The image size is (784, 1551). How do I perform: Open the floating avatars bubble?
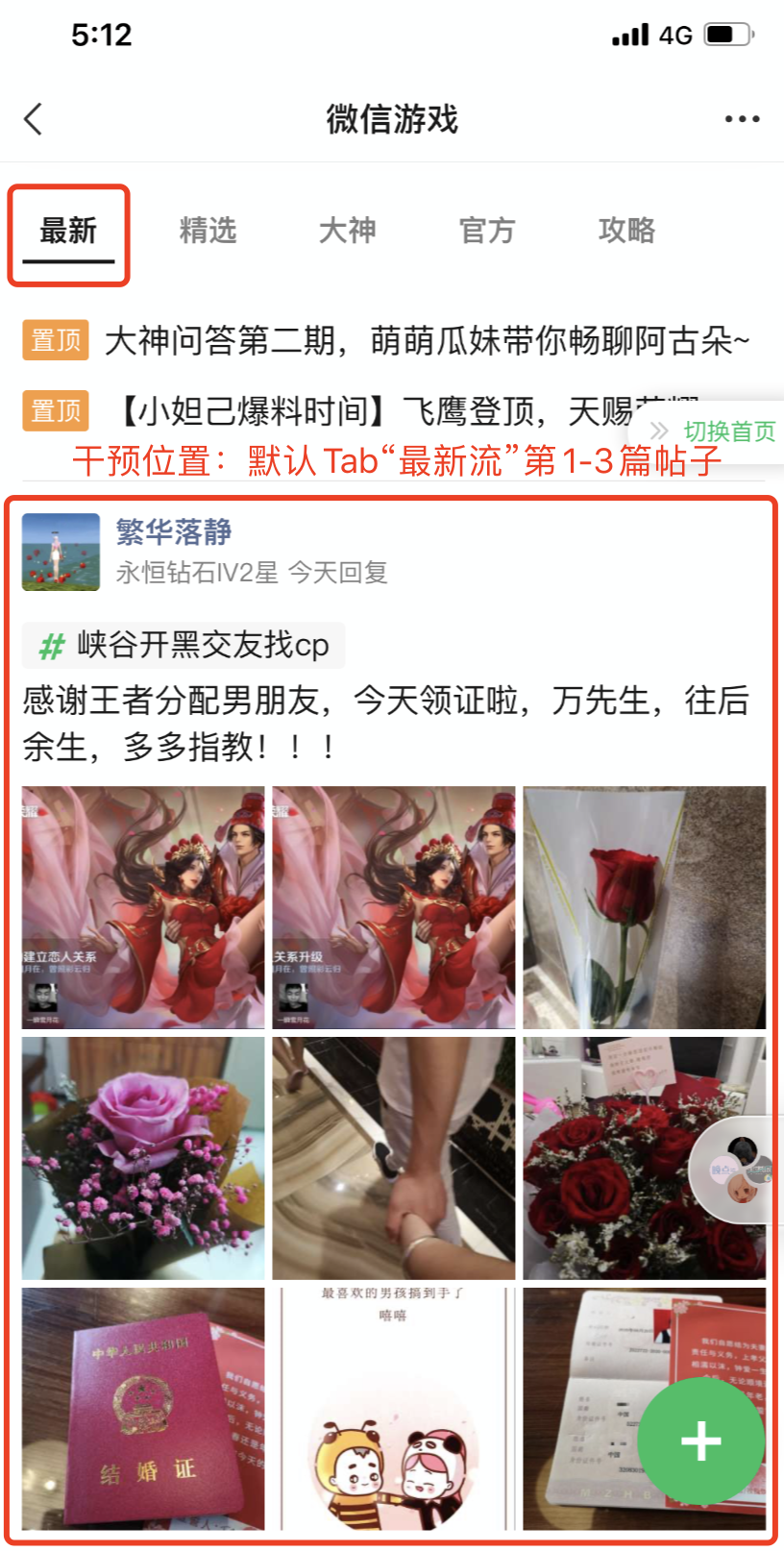pyautogui.click(x=740, y=1169)
